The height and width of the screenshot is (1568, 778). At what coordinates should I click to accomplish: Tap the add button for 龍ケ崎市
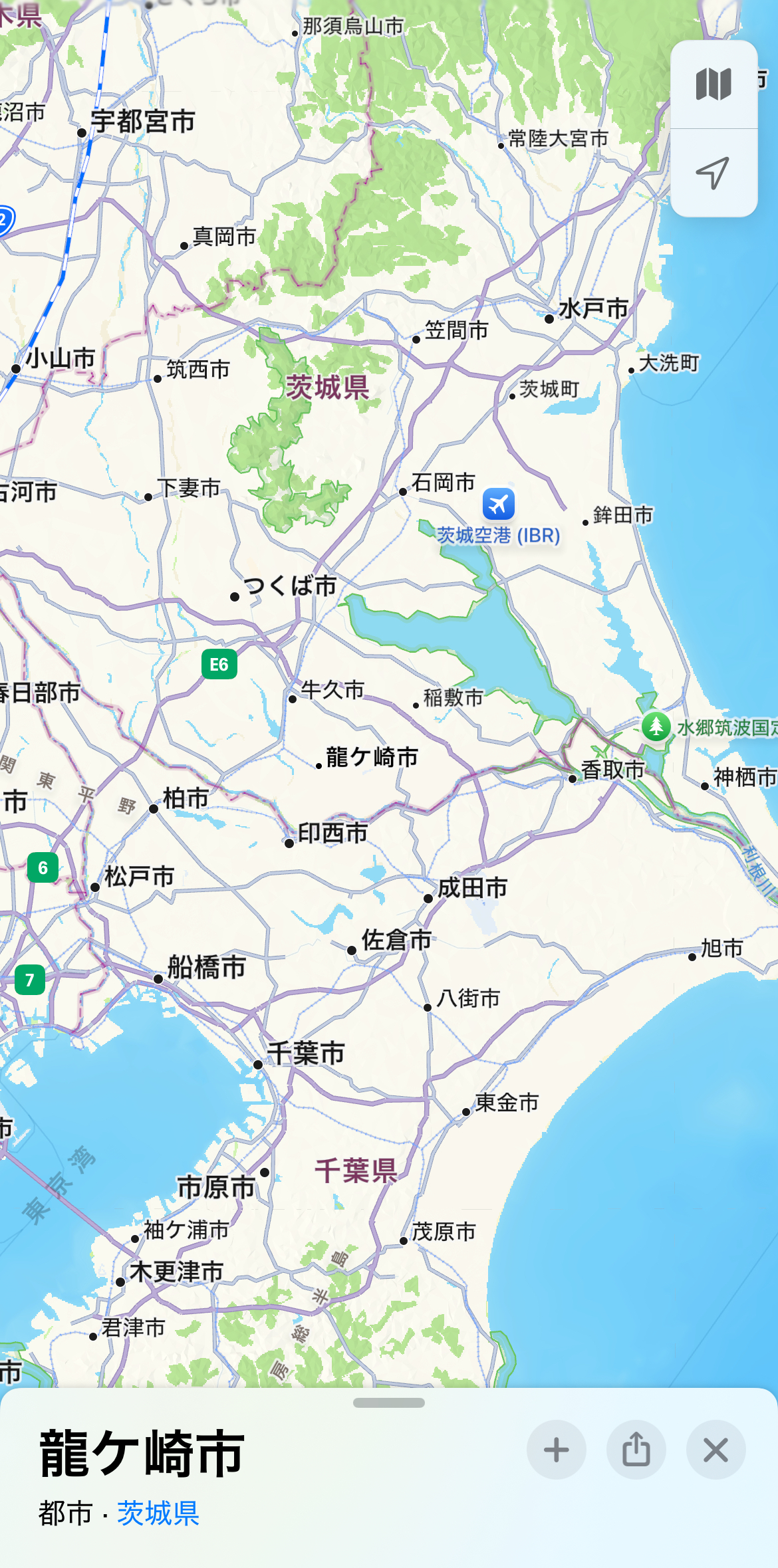click(x=556, y=1450)
